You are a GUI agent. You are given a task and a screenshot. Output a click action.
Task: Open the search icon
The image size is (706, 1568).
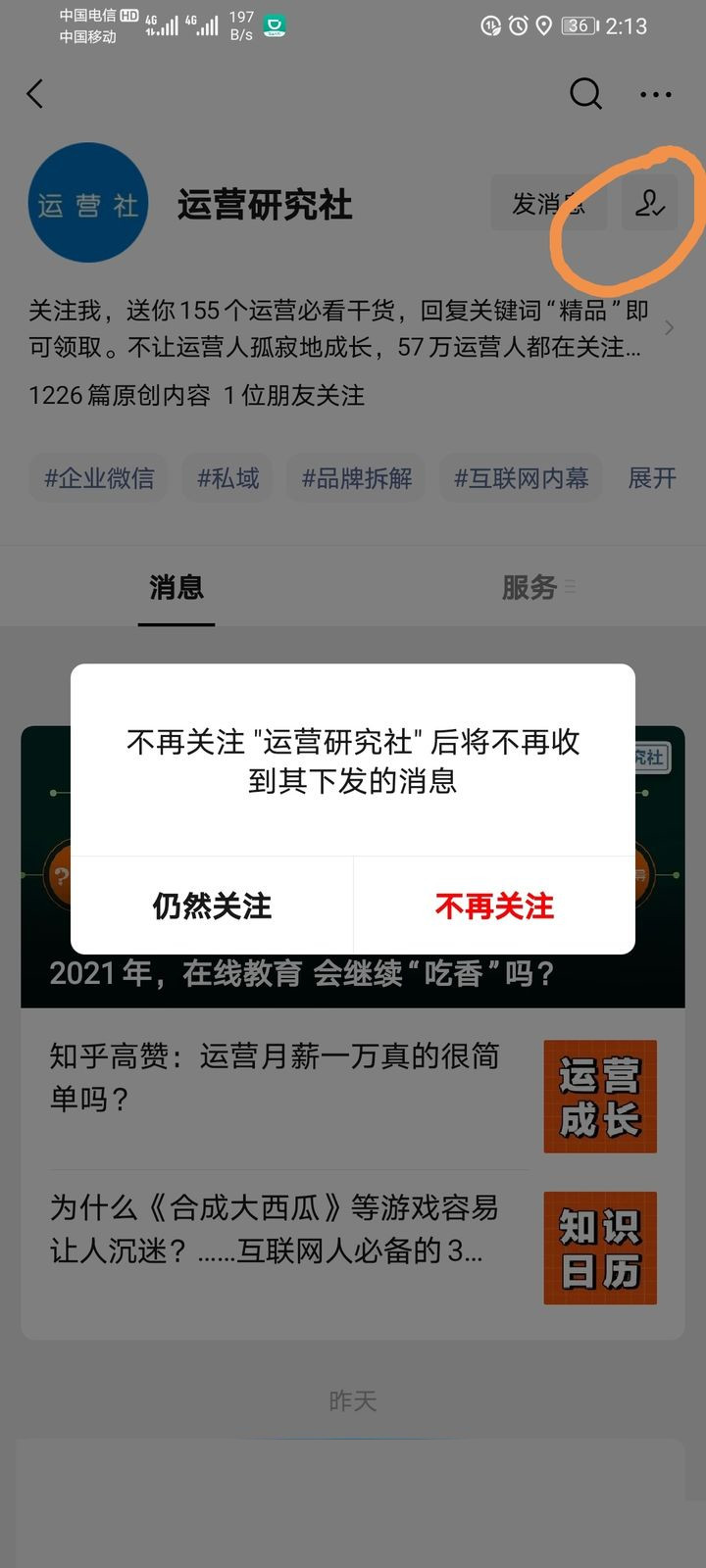[x=585, y=94]
